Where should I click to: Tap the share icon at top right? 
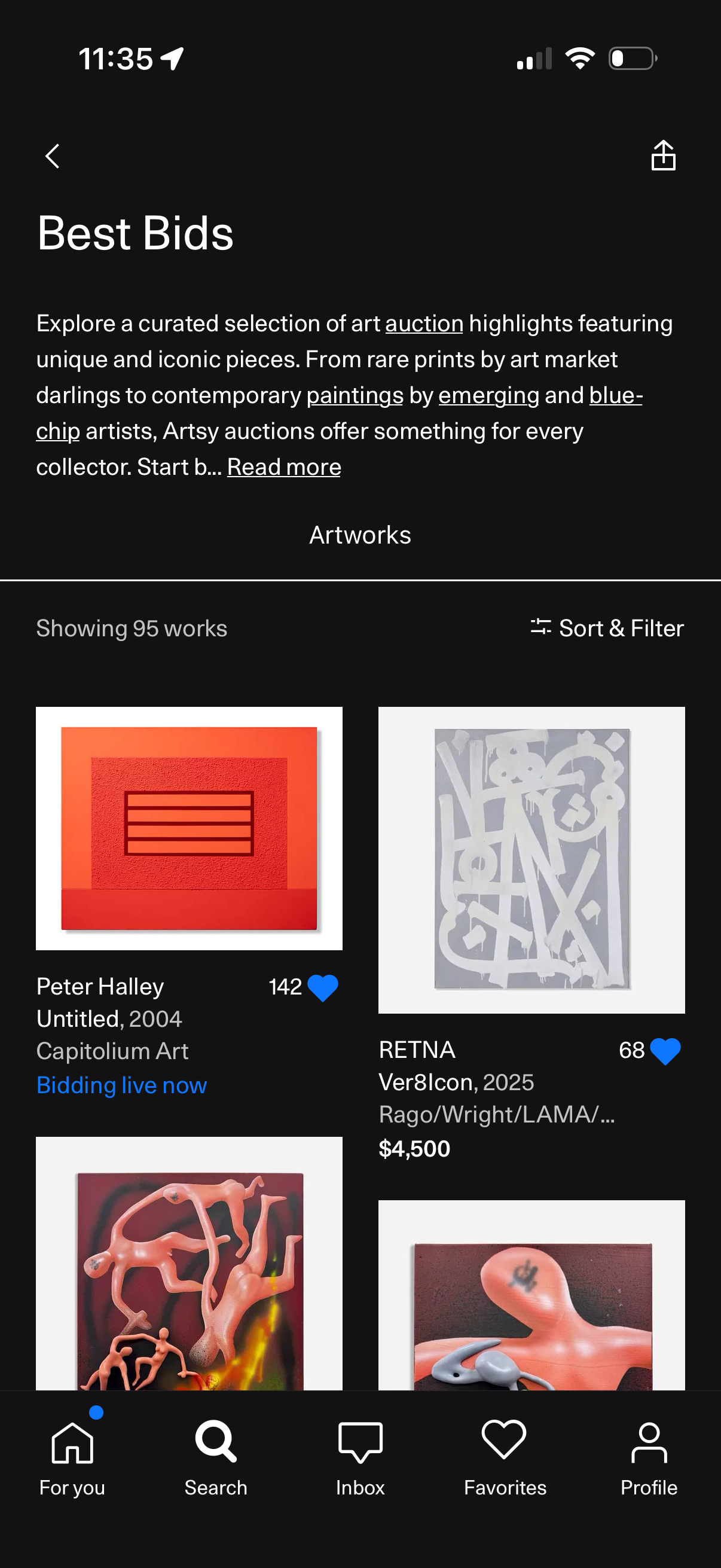(x=662, y=155)
